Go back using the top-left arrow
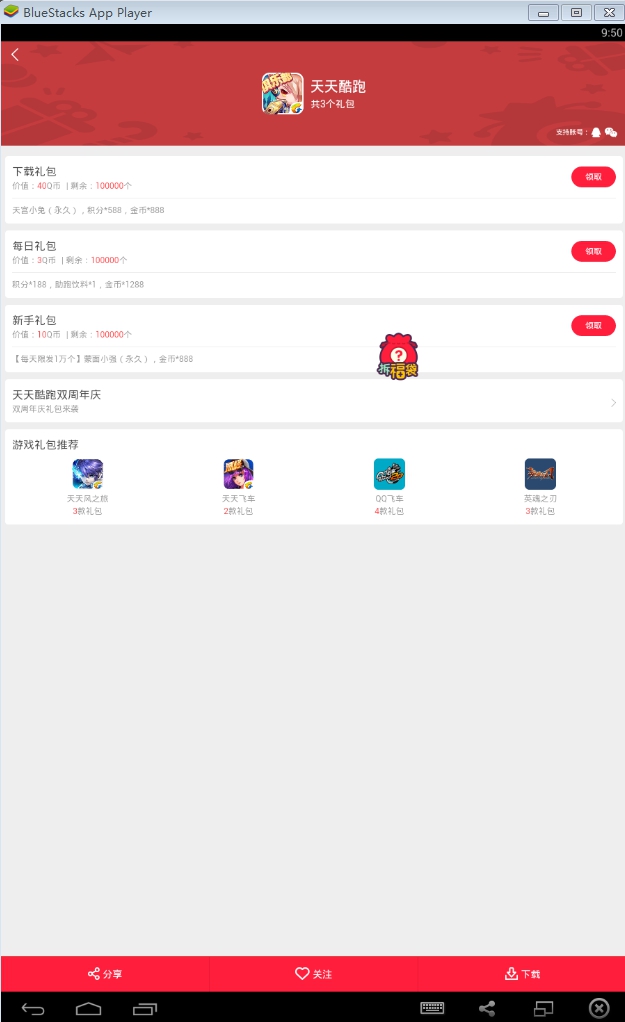The image size is (625, 1022). 15,55
